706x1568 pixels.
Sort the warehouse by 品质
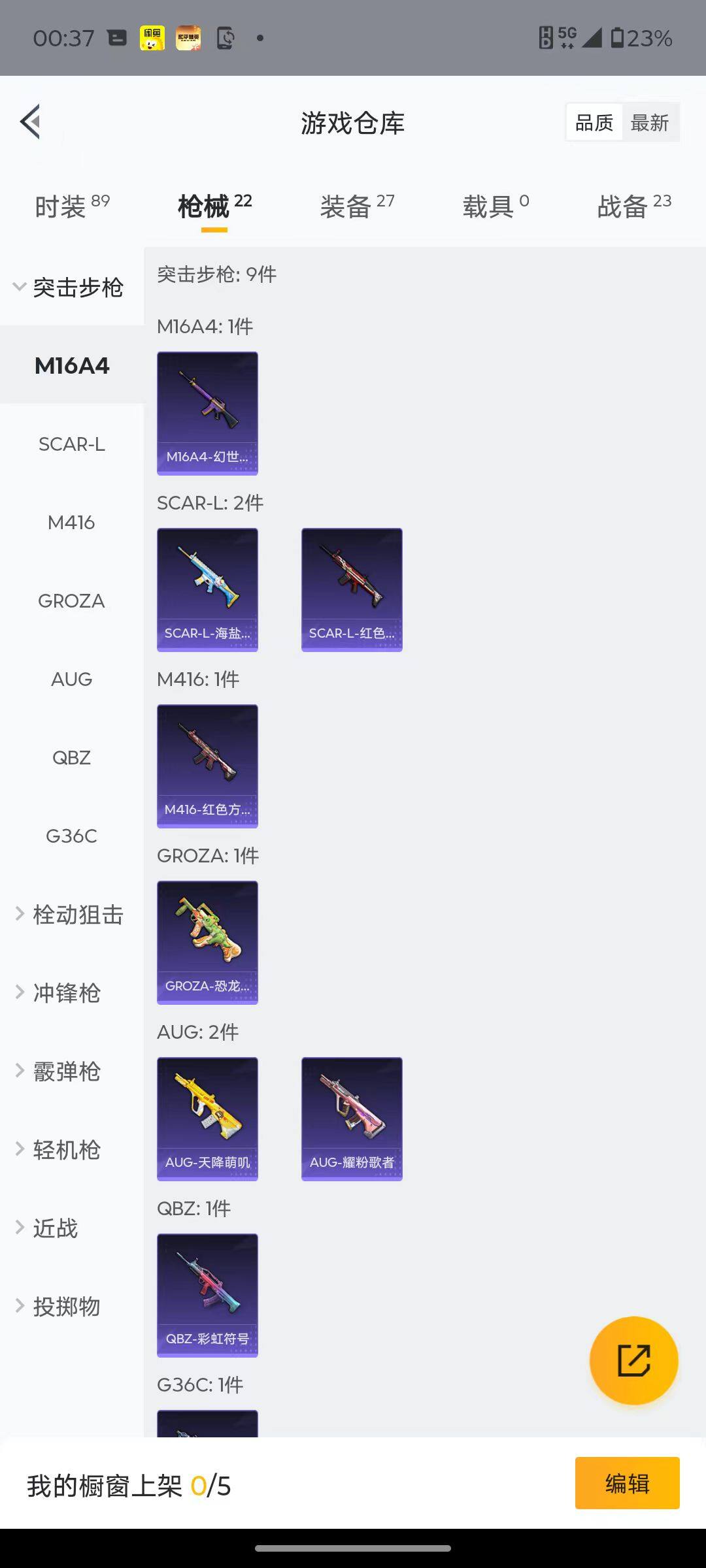point(594,123)
